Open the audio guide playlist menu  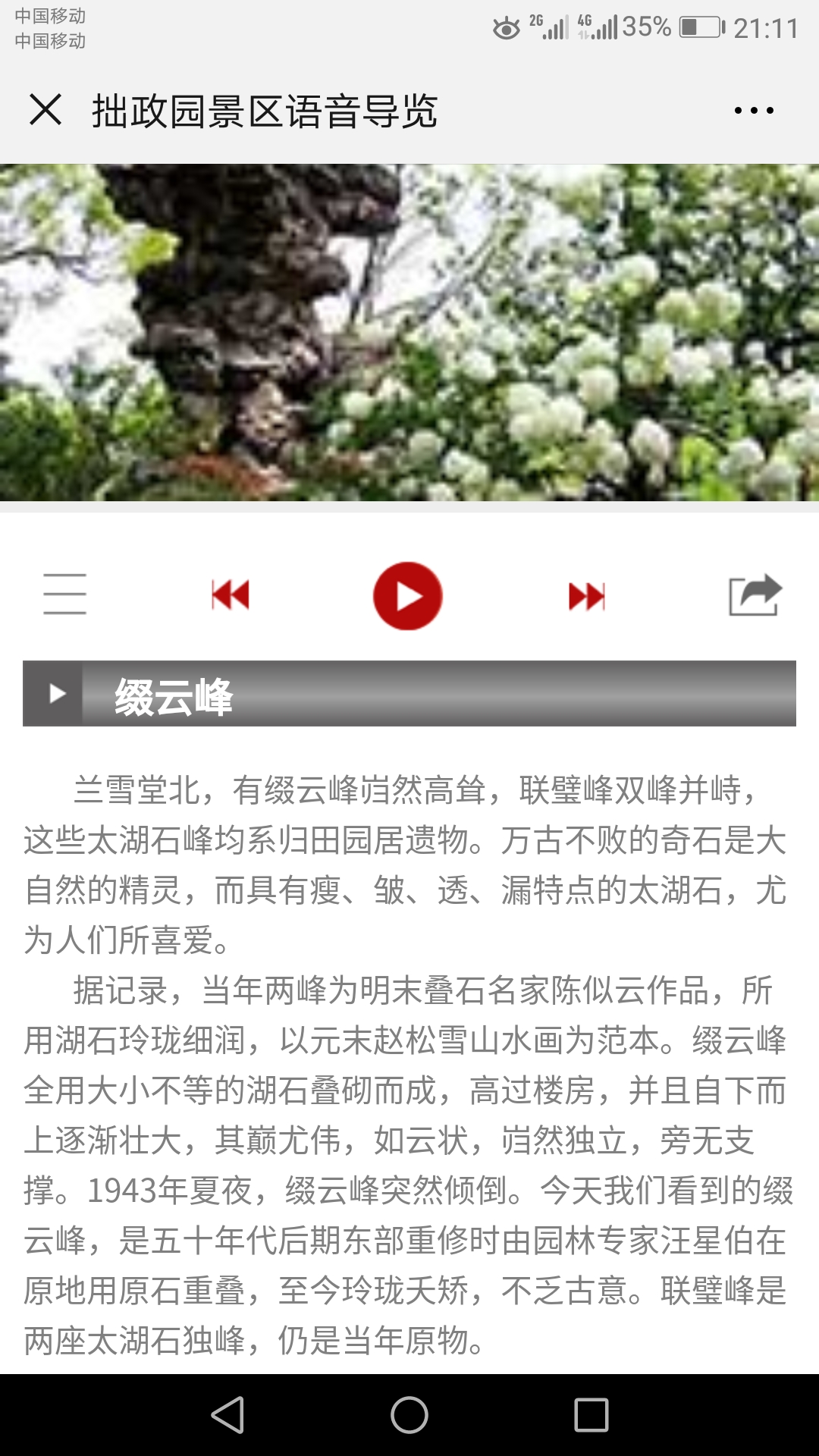tap(64, 594)
